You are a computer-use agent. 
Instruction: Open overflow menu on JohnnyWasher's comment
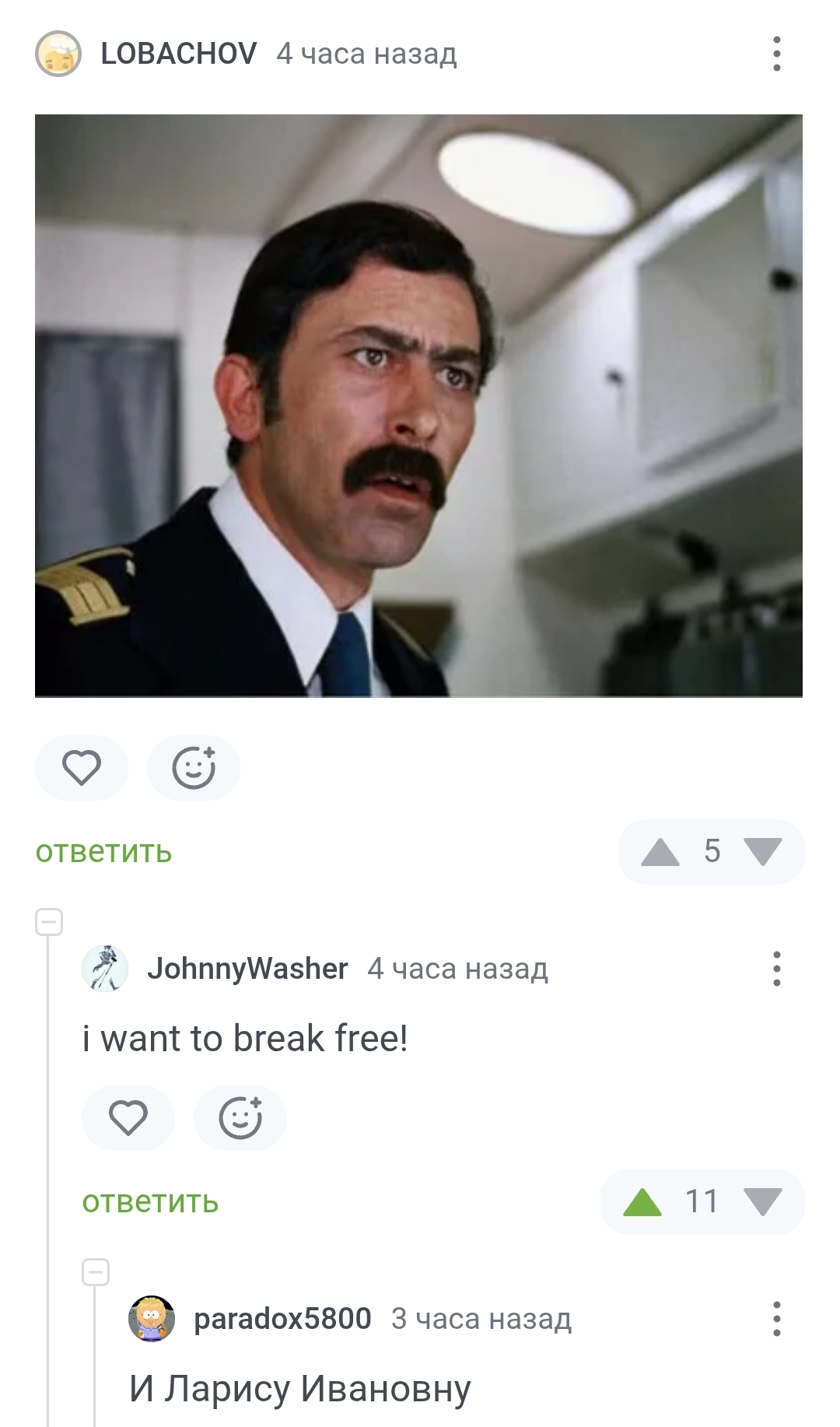[776, 969]
